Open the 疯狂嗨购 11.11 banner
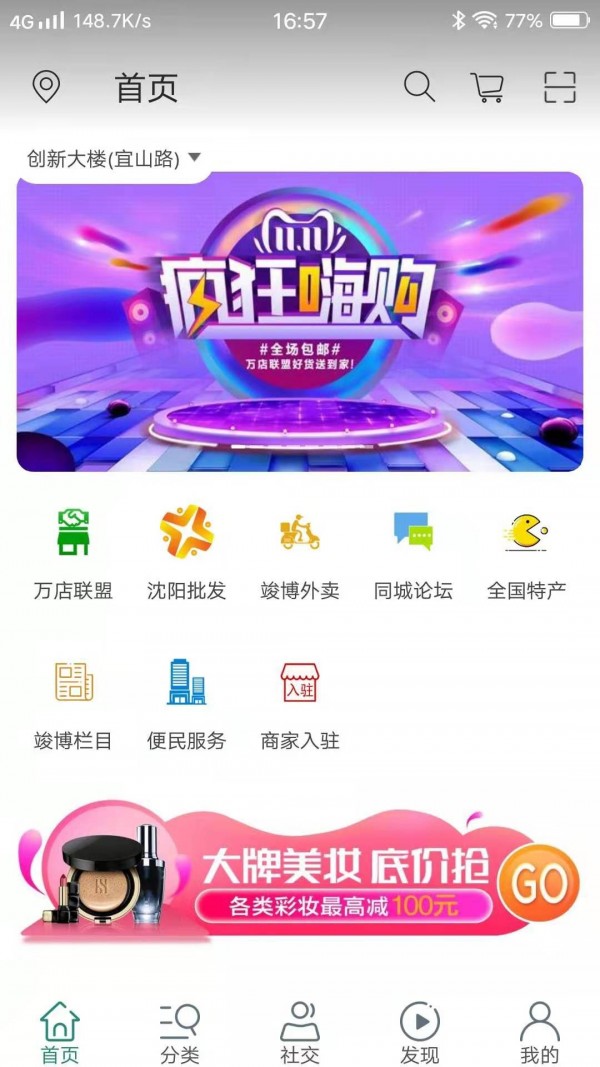 tap(299, 321)
